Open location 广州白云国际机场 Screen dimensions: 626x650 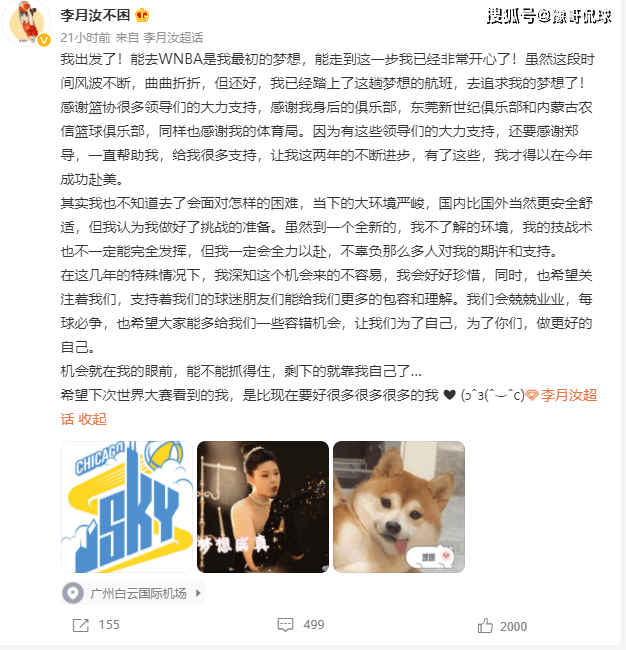137,593
